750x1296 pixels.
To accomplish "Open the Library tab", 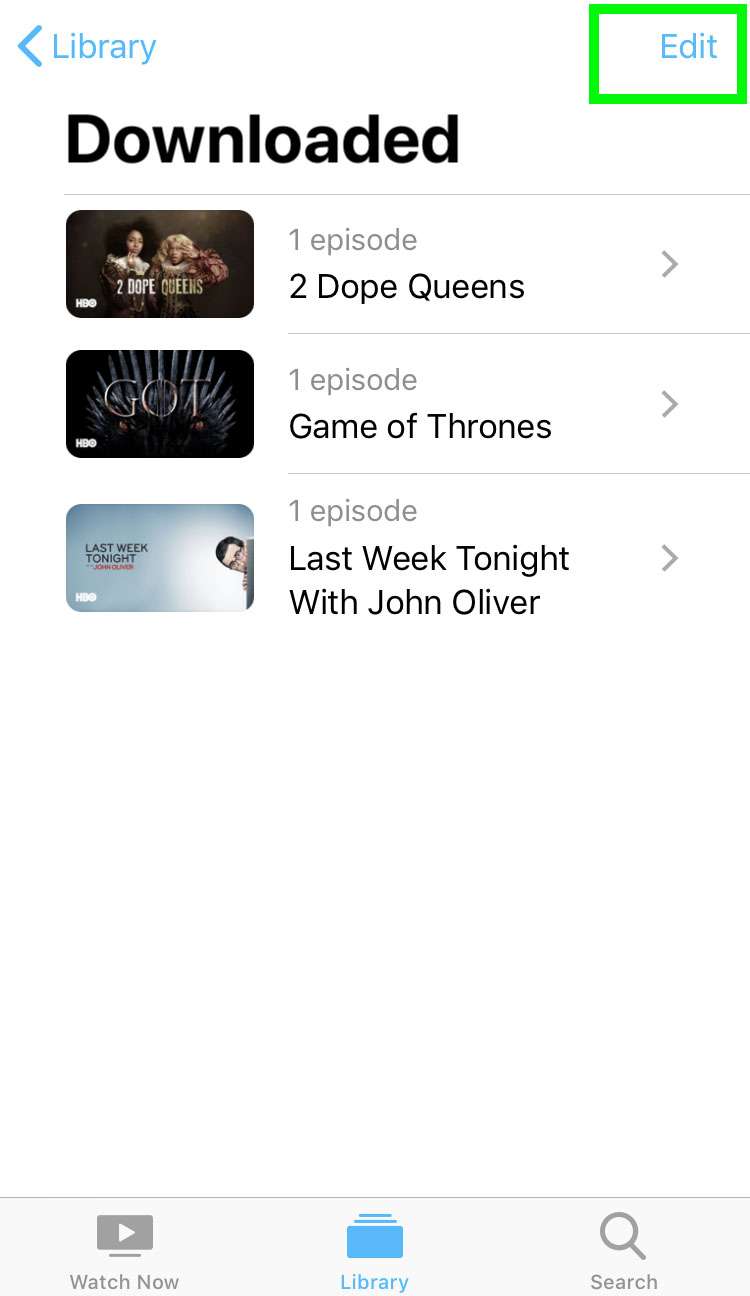I will click(x=374, y=1250).
